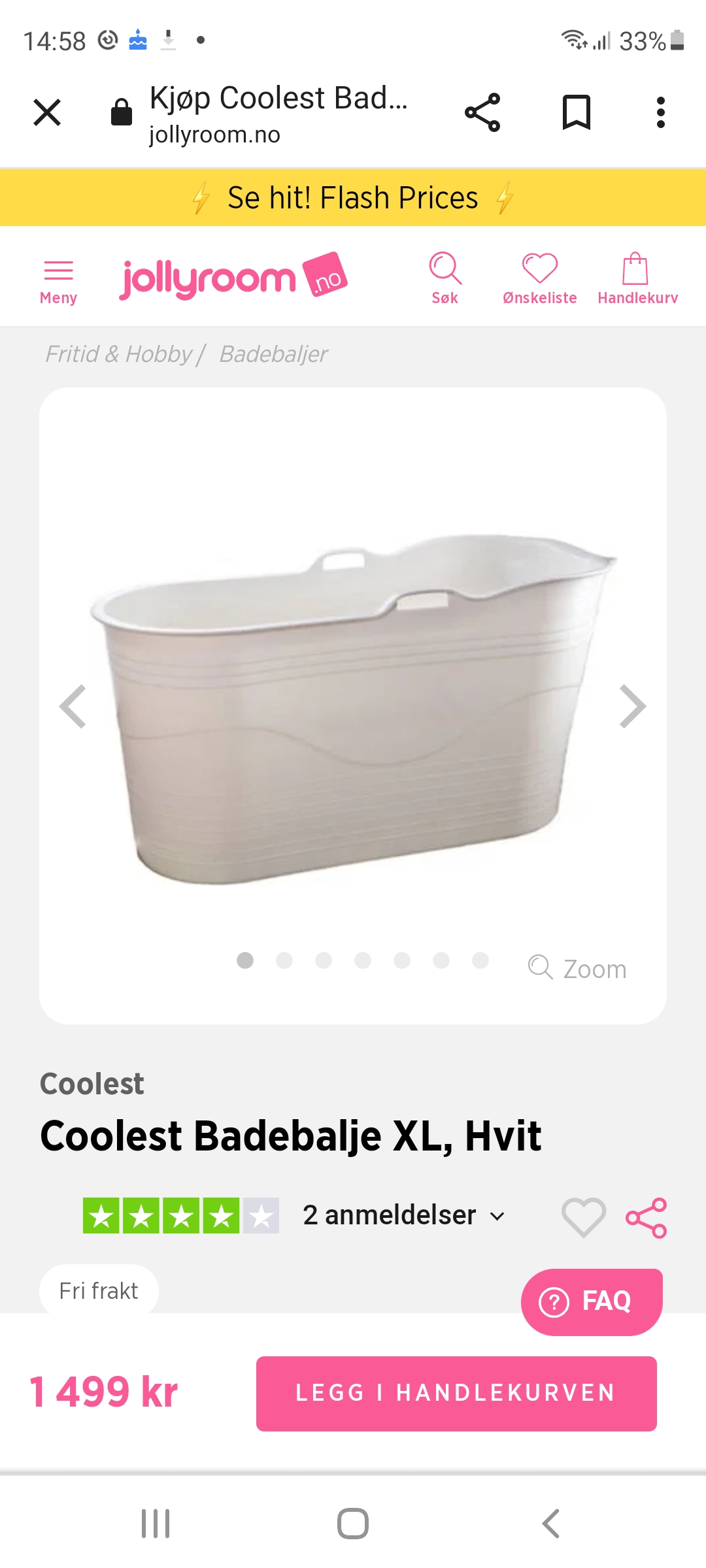
Task: Add product to wishlist with heart icon
Action: 584,1217
